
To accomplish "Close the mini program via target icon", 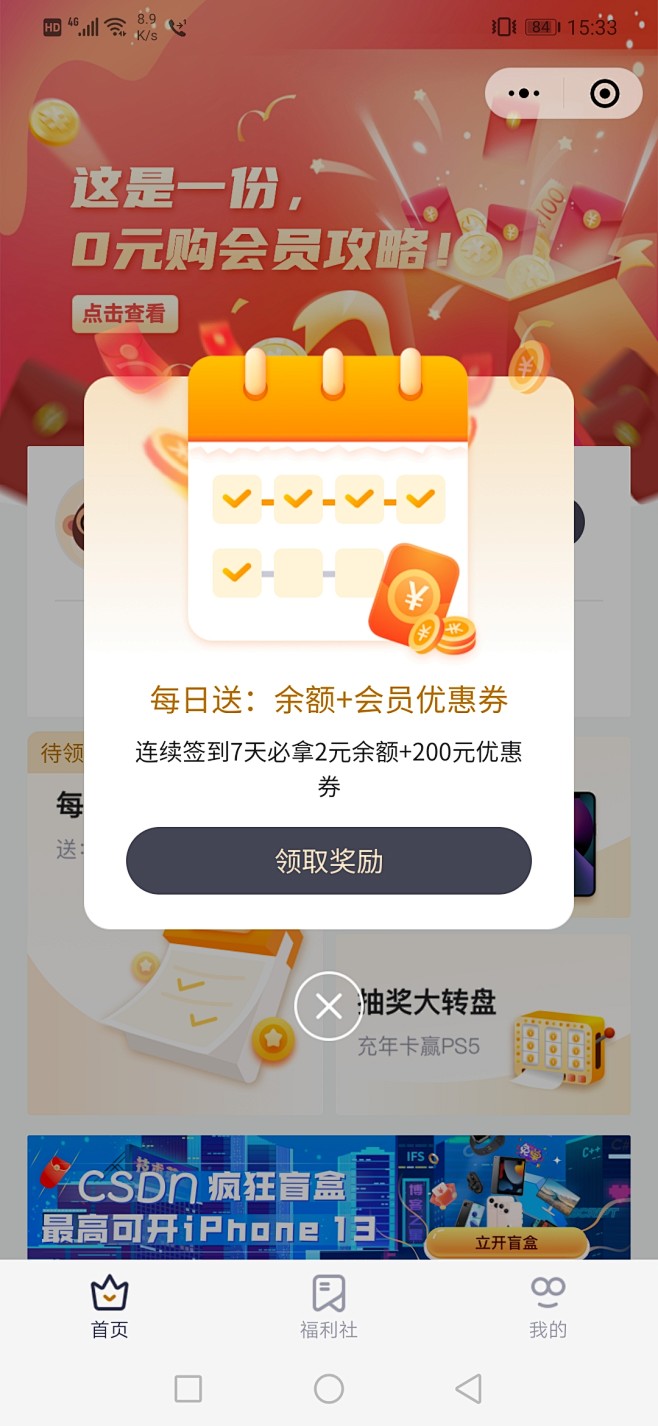I will [604, 94].
